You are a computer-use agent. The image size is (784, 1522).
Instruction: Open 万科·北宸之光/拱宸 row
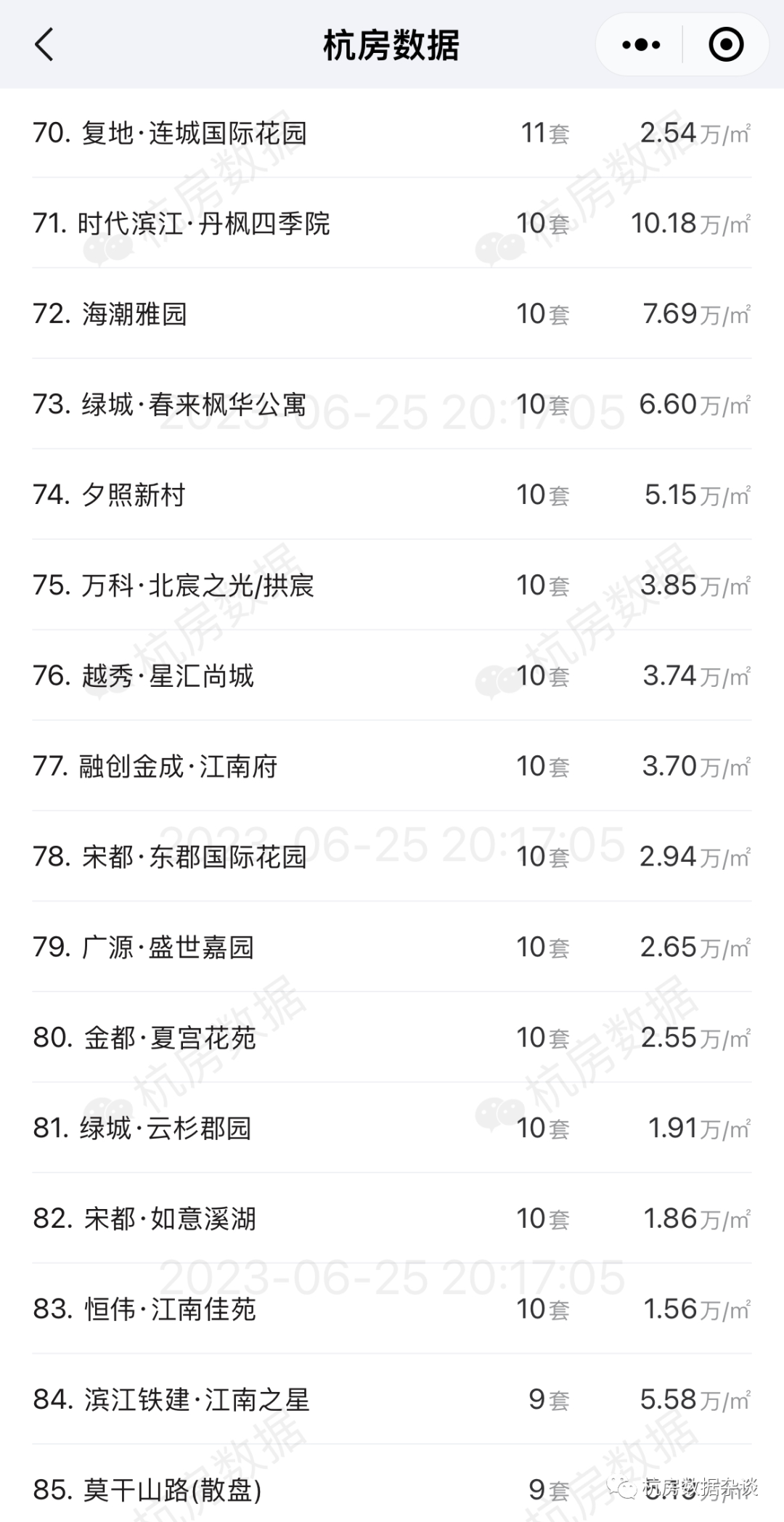(x=392, y=585)
